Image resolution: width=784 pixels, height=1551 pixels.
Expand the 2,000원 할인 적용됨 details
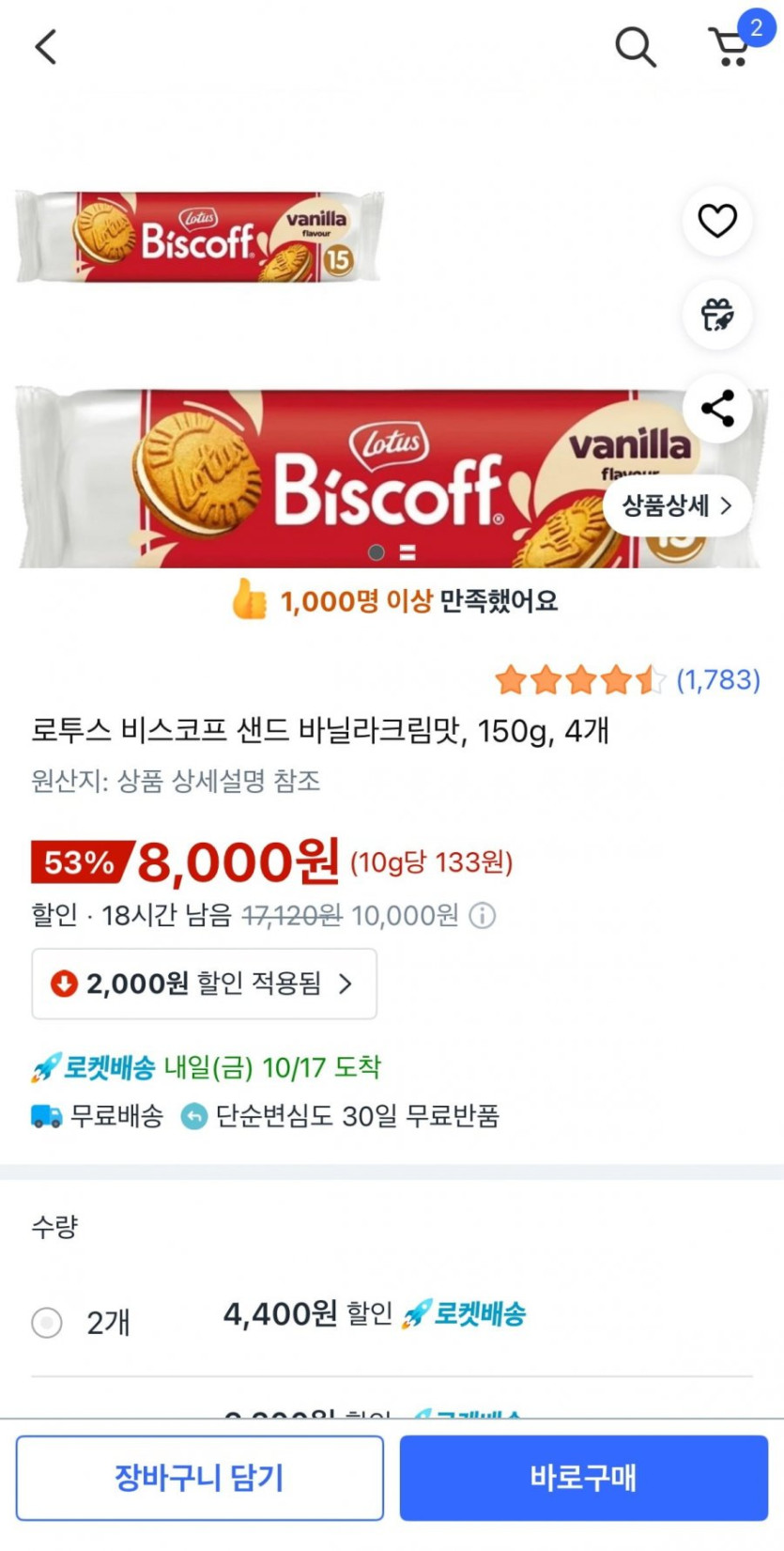pyautogui.click(x=205, y=984)
